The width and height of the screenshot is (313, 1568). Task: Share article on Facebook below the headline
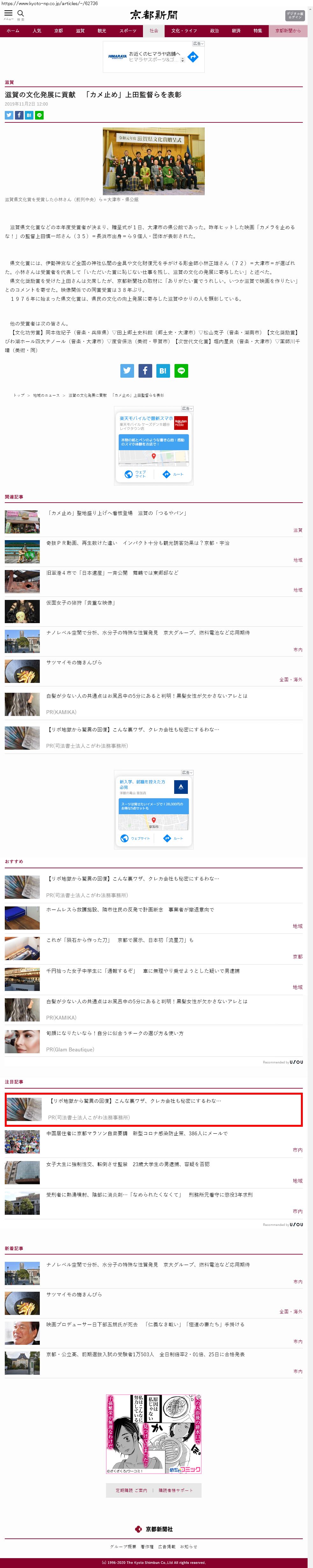pyautogui.click(x=19, y=115)
